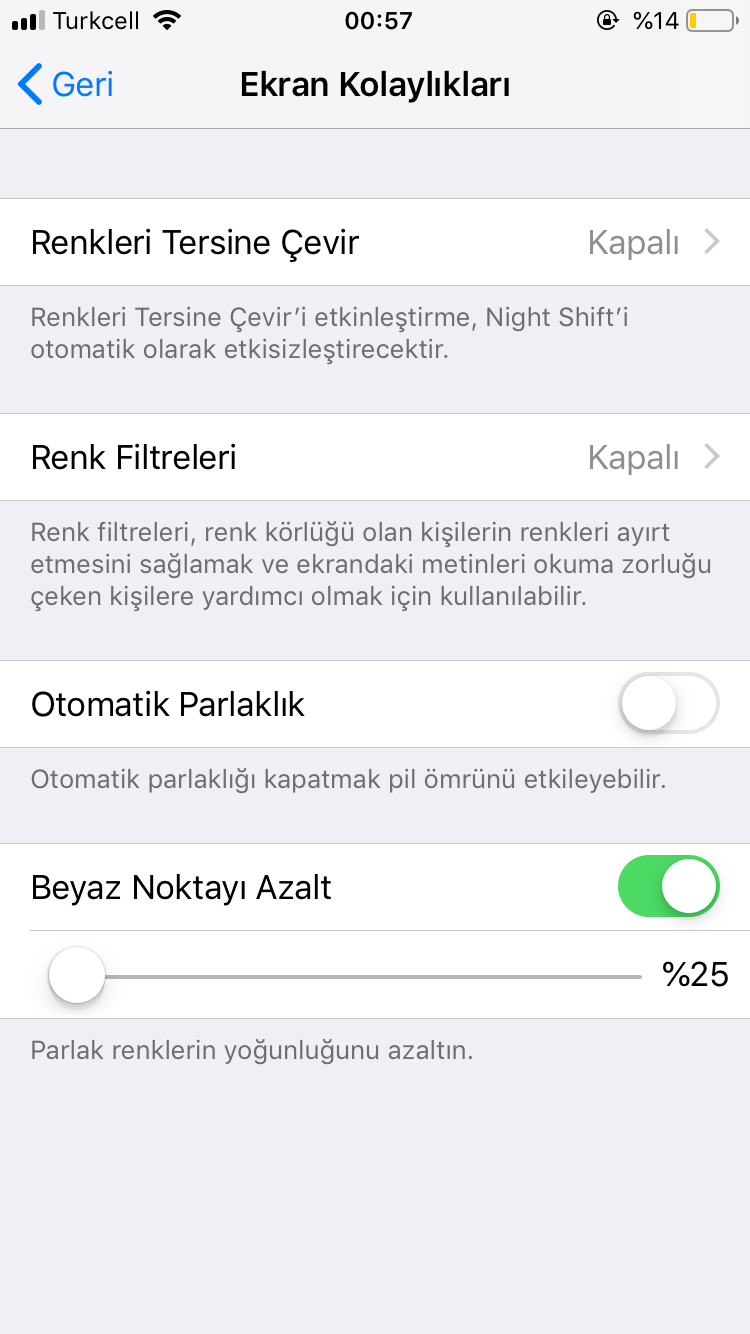The height and width of the screenshot is (1334, 750).
Task: Tap the white point intensity slider track
Action: tap(372, 975)
